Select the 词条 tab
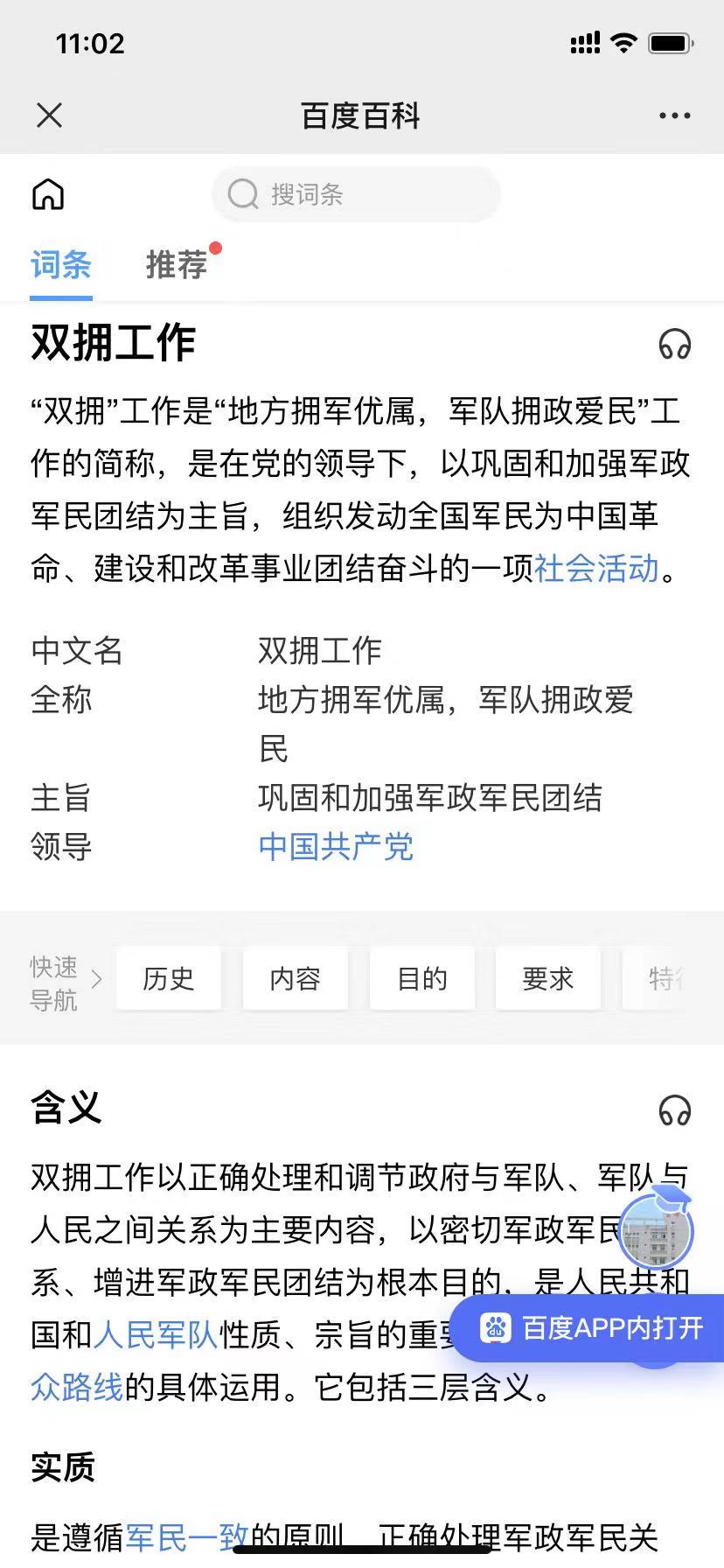The width and height of the screenshot is (724, 1568). pyautogui.click(x=61, y=264)
